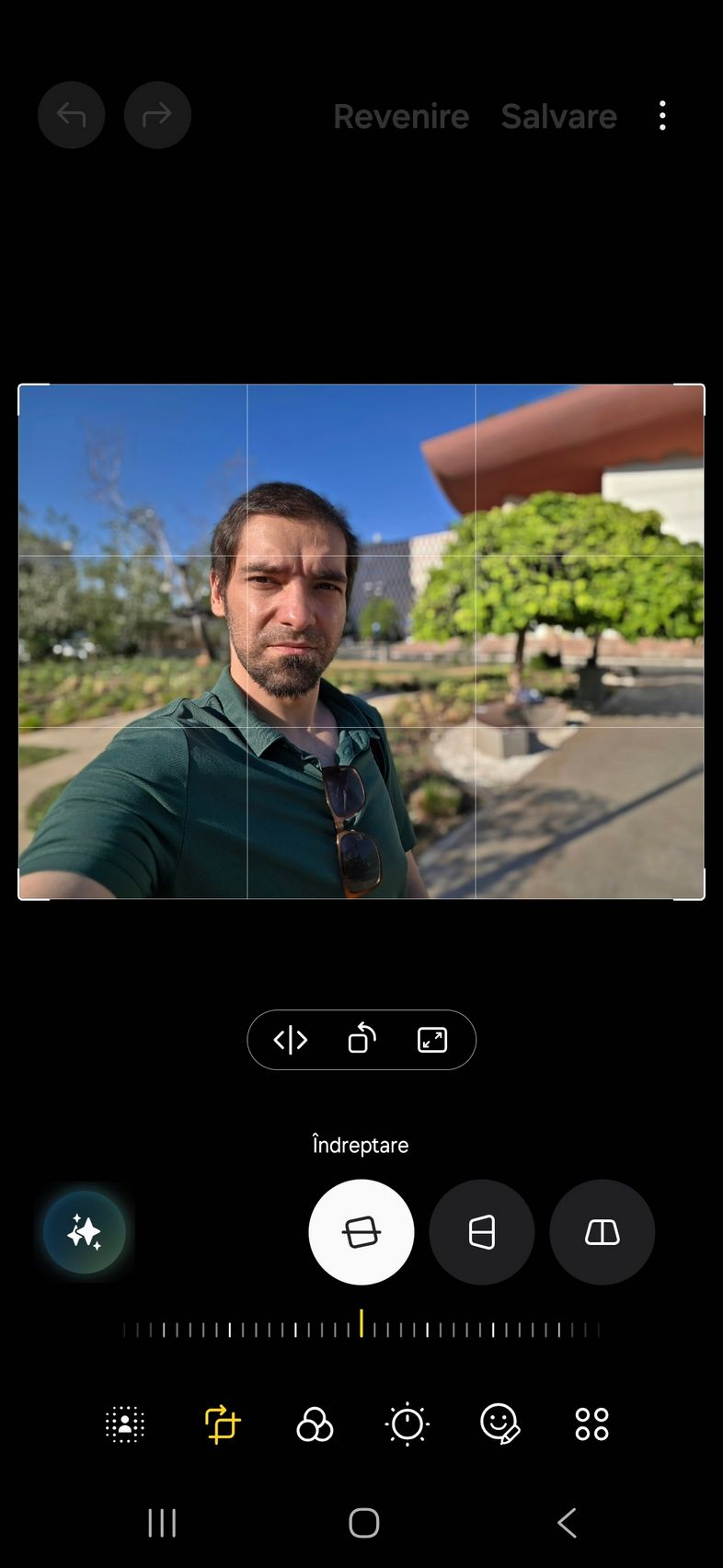Viewport: 723px width, 1568px height.
Task: Go back with the system back button
Action: [567, 1523]
